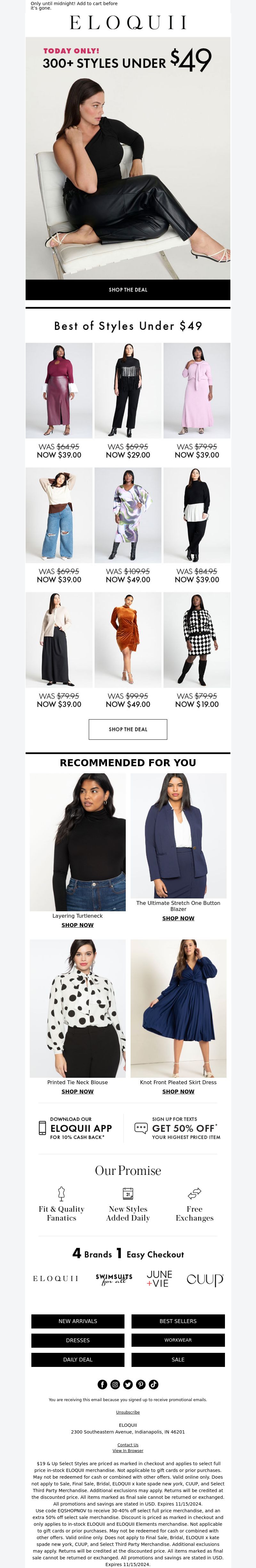
Task: View the Daily Deal
Action: tap(78, 1359)
